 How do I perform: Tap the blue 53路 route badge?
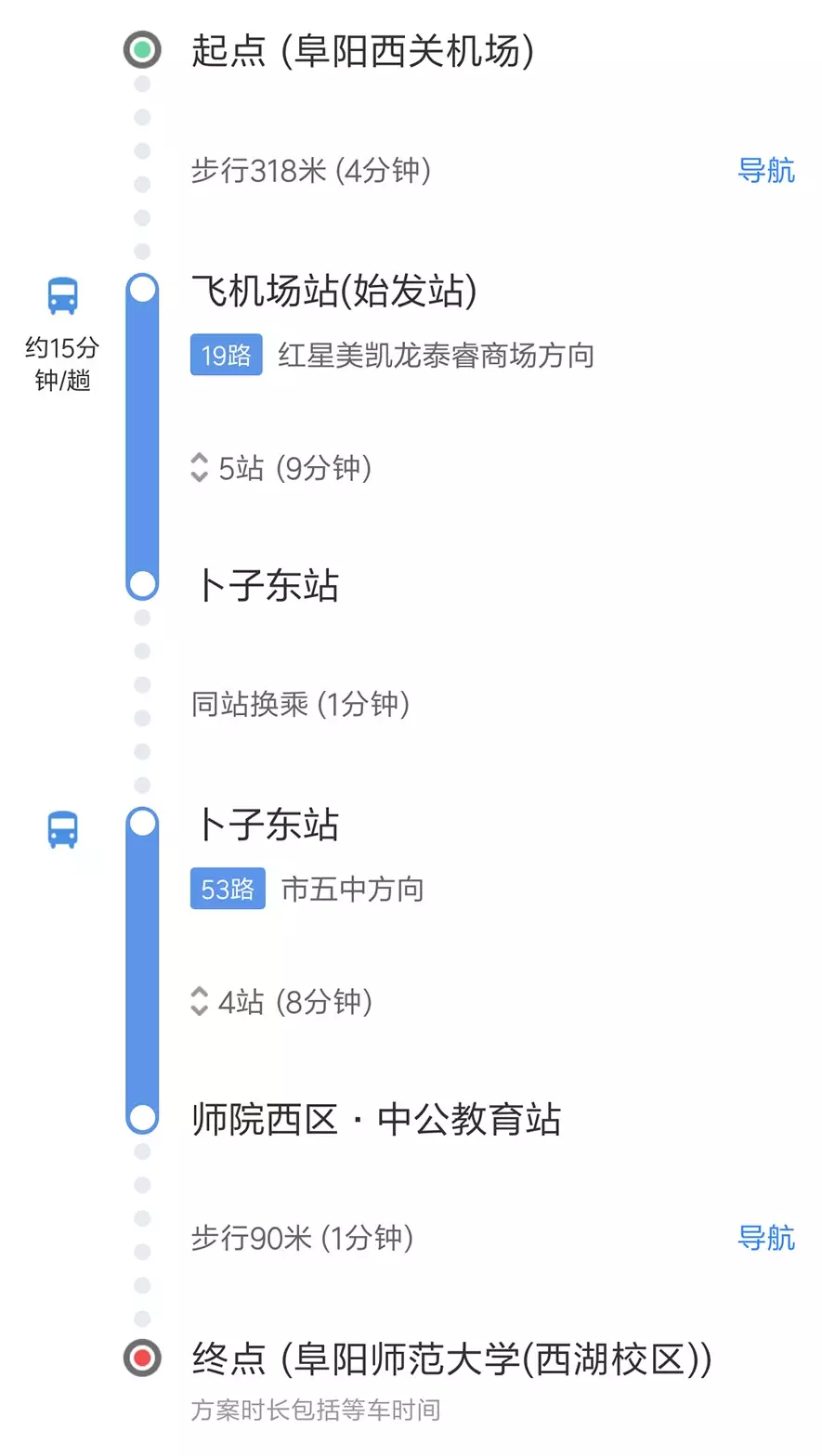pyautogui.click(x=228, y=889)
